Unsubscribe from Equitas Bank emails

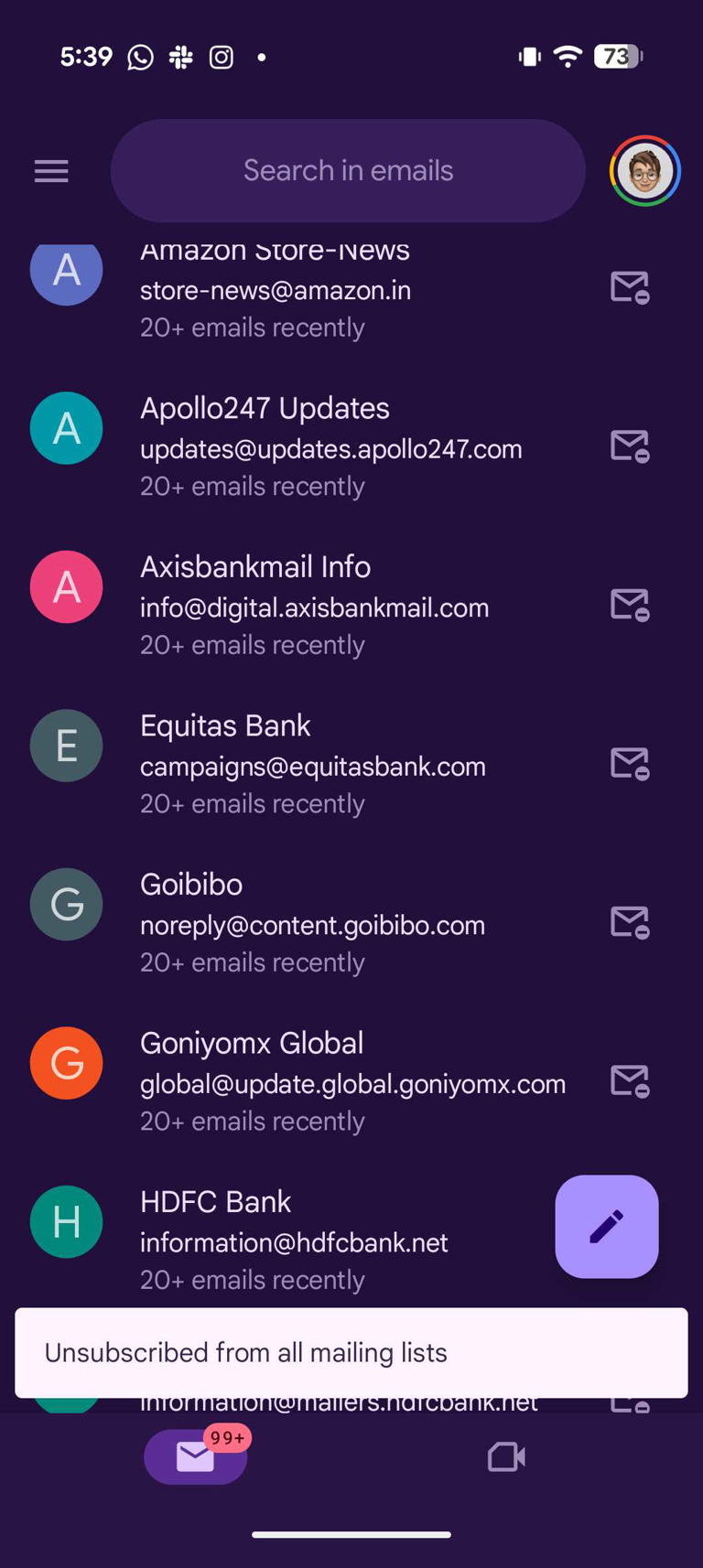click(628, 763)
